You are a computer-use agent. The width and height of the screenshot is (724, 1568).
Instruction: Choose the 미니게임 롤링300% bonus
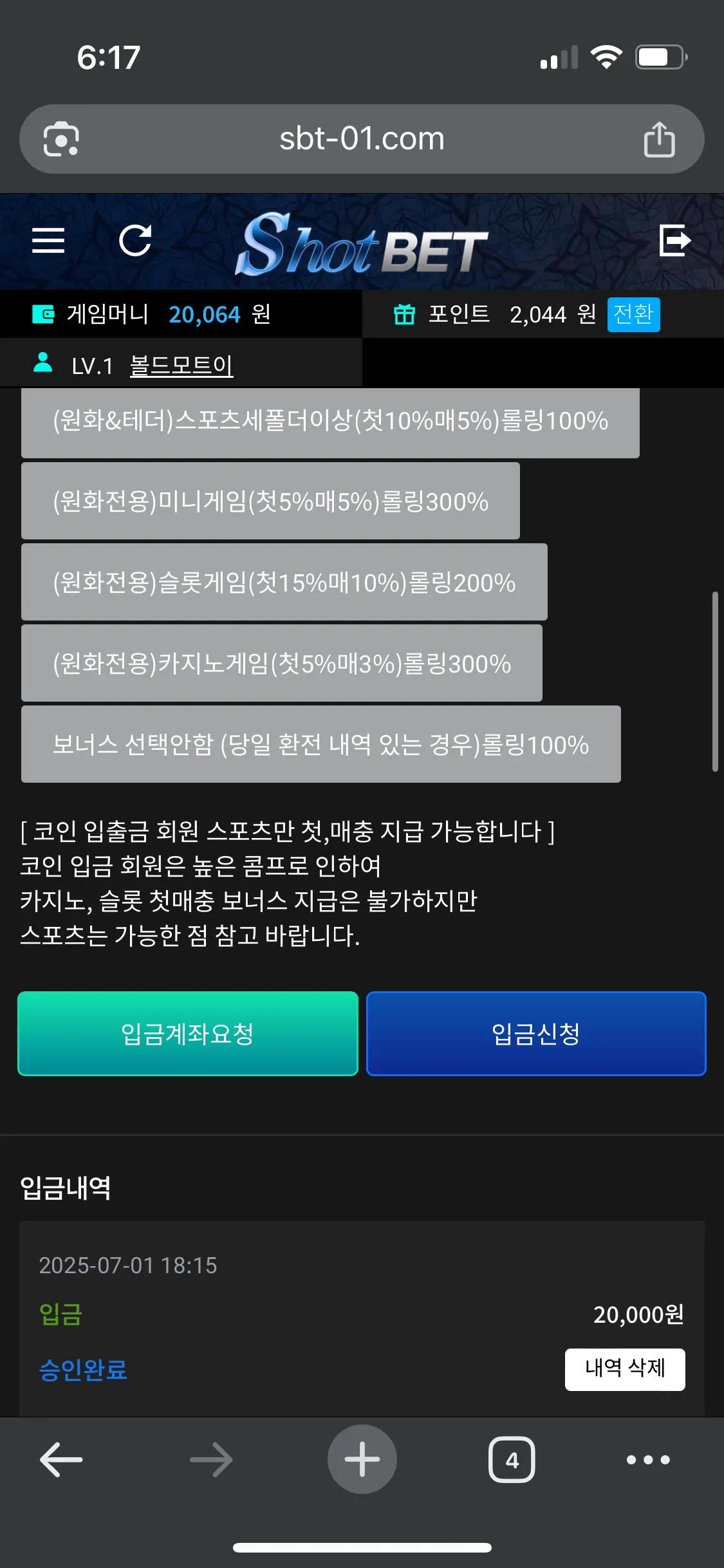[x=270, y=501]
